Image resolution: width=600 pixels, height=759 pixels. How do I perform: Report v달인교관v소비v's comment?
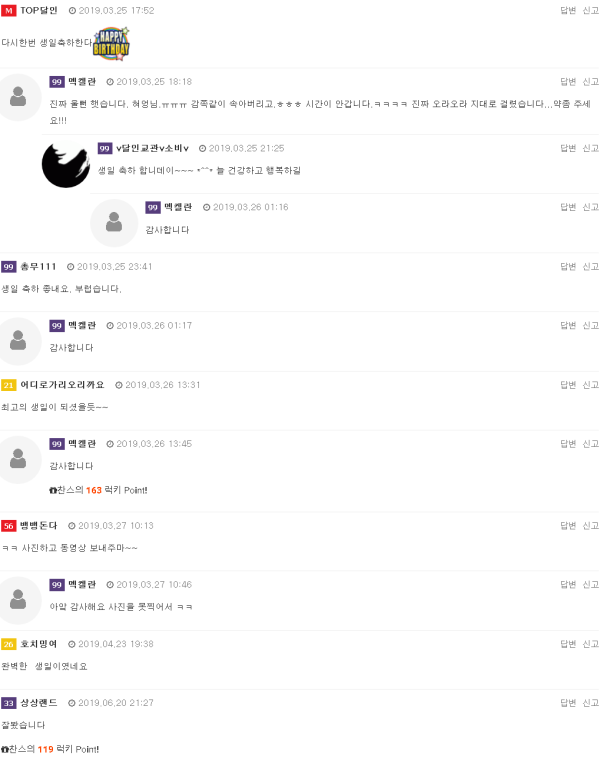[x=591, y=148]
